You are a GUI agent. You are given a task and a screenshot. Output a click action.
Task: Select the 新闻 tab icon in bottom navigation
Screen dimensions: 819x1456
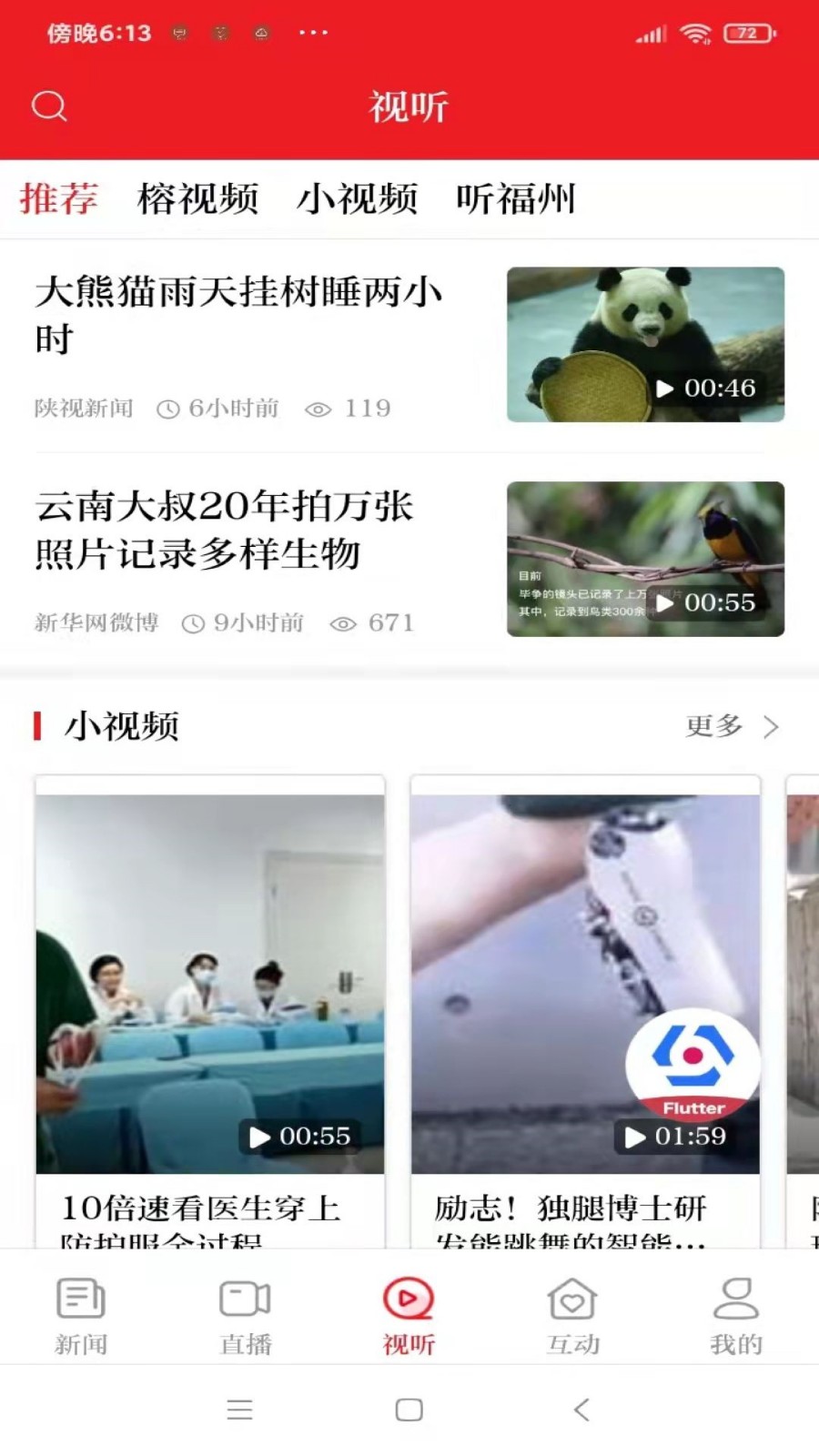click(x=81, y=1297)
